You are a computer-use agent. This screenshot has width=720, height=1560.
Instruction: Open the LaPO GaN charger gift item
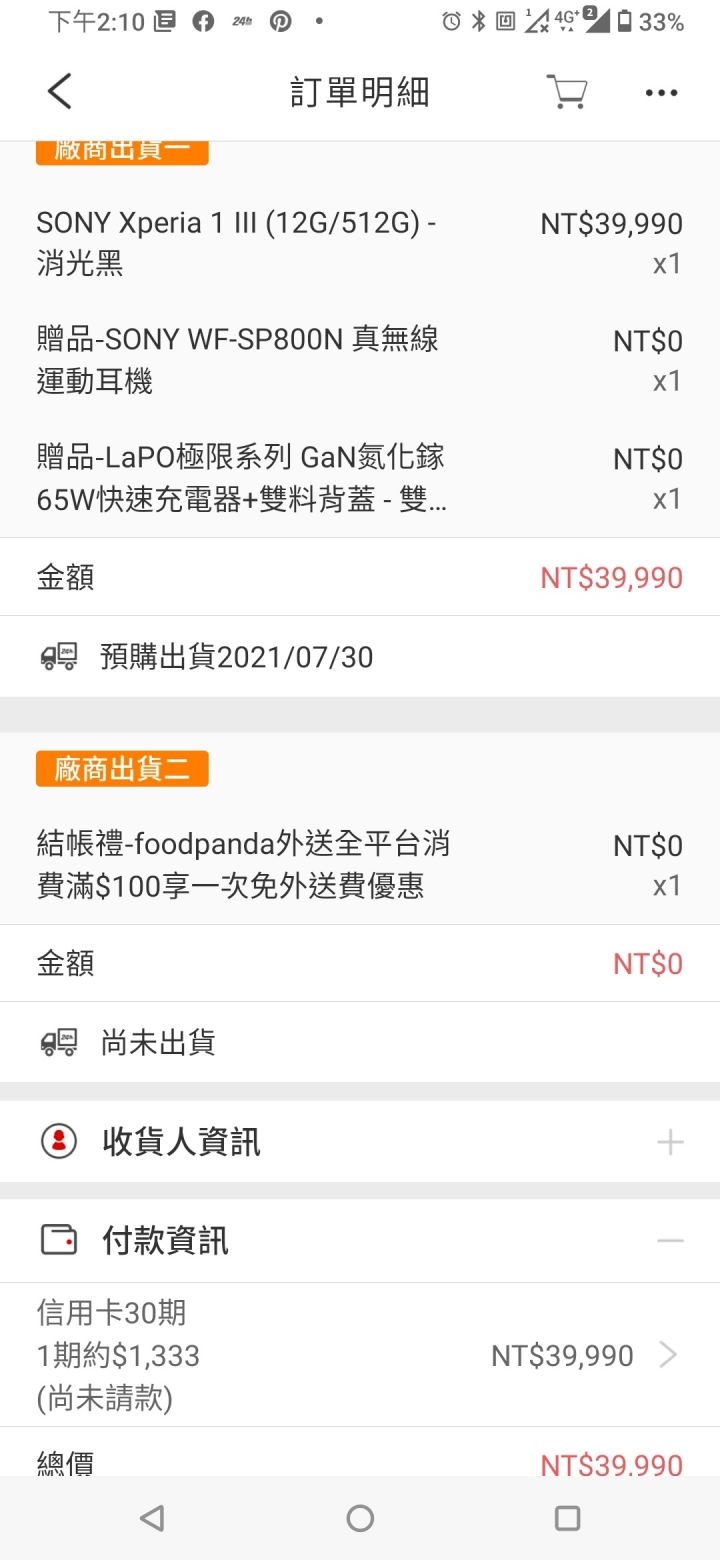360,478
